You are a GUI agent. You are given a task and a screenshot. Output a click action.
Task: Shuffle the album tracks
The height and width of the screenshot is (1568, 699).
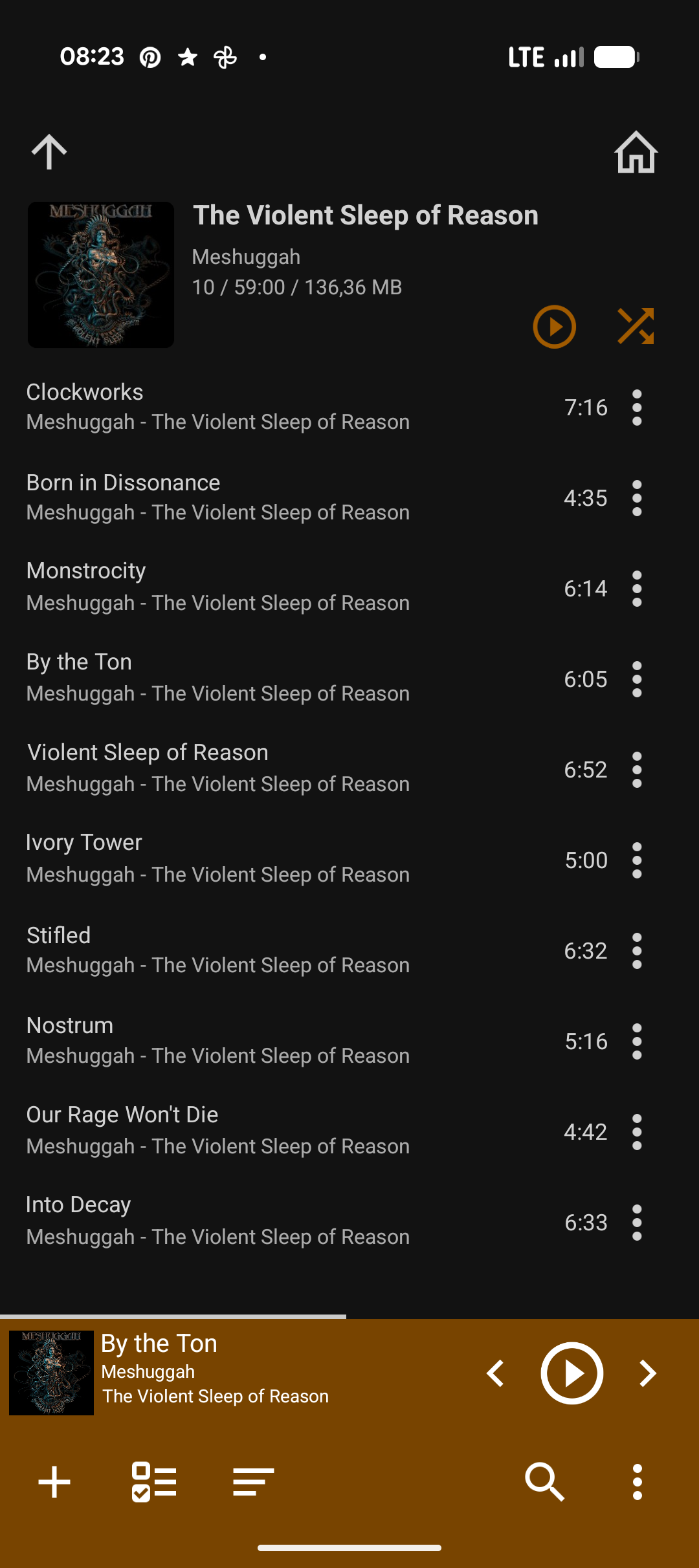(x=636, y=326)
